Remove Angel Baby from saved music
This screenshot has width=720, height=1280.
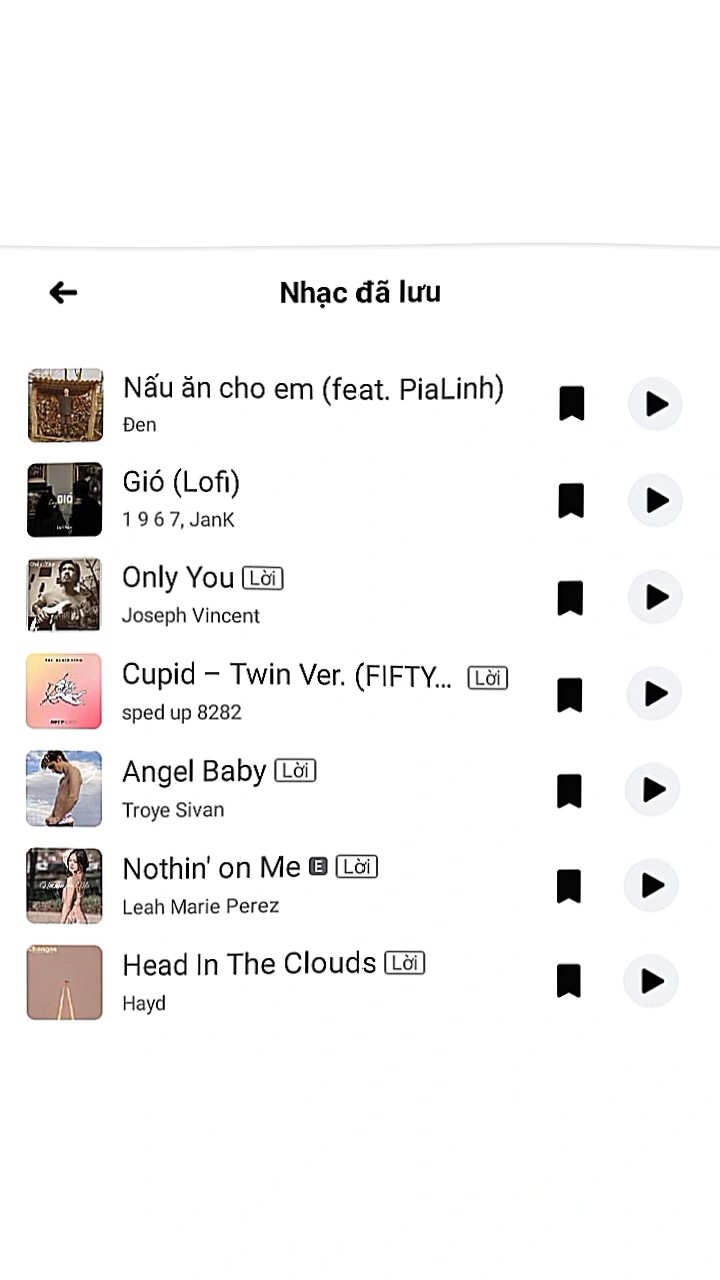click(x=569, y=790)
